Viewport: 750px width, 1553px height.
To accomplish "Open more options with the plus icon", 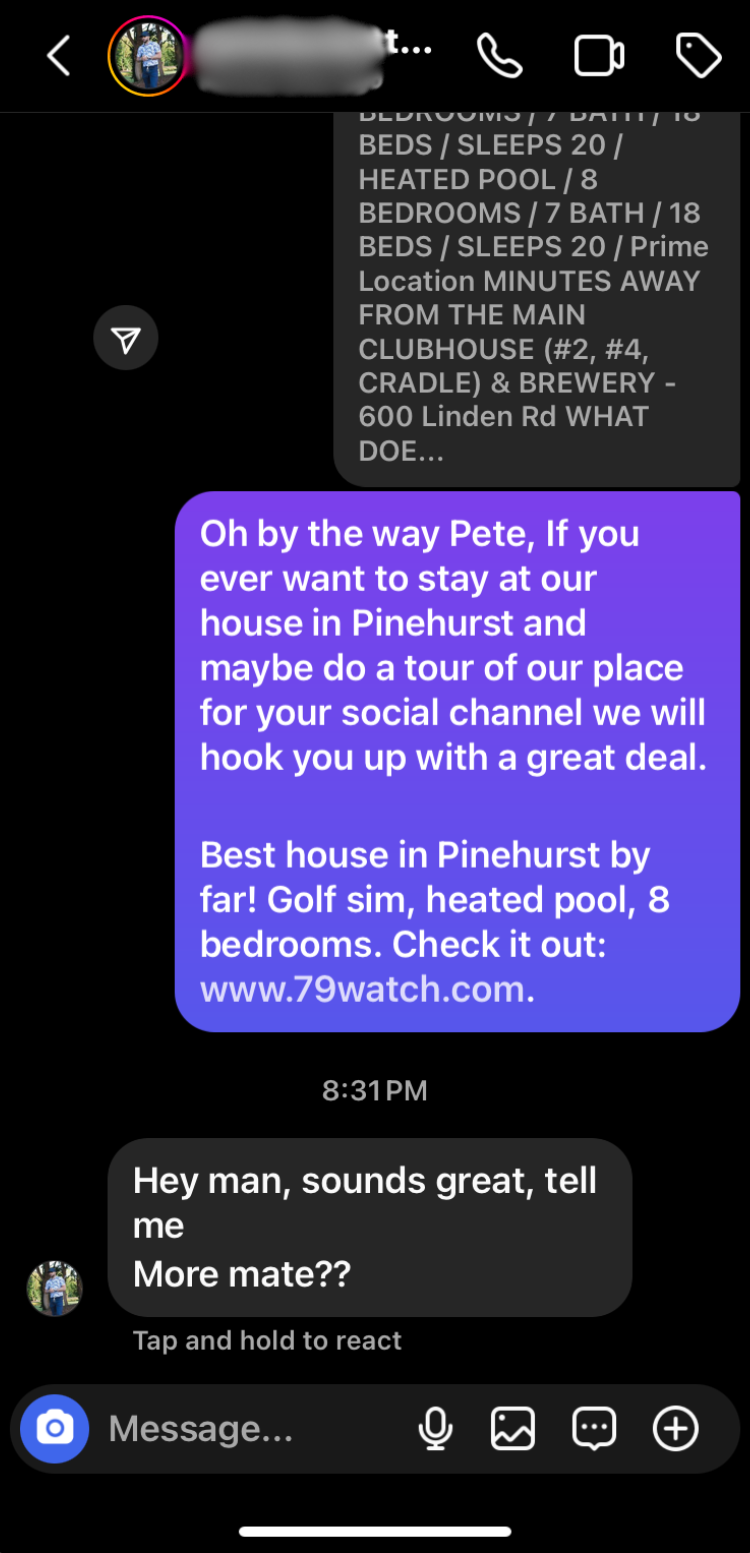I will 675,1429.
